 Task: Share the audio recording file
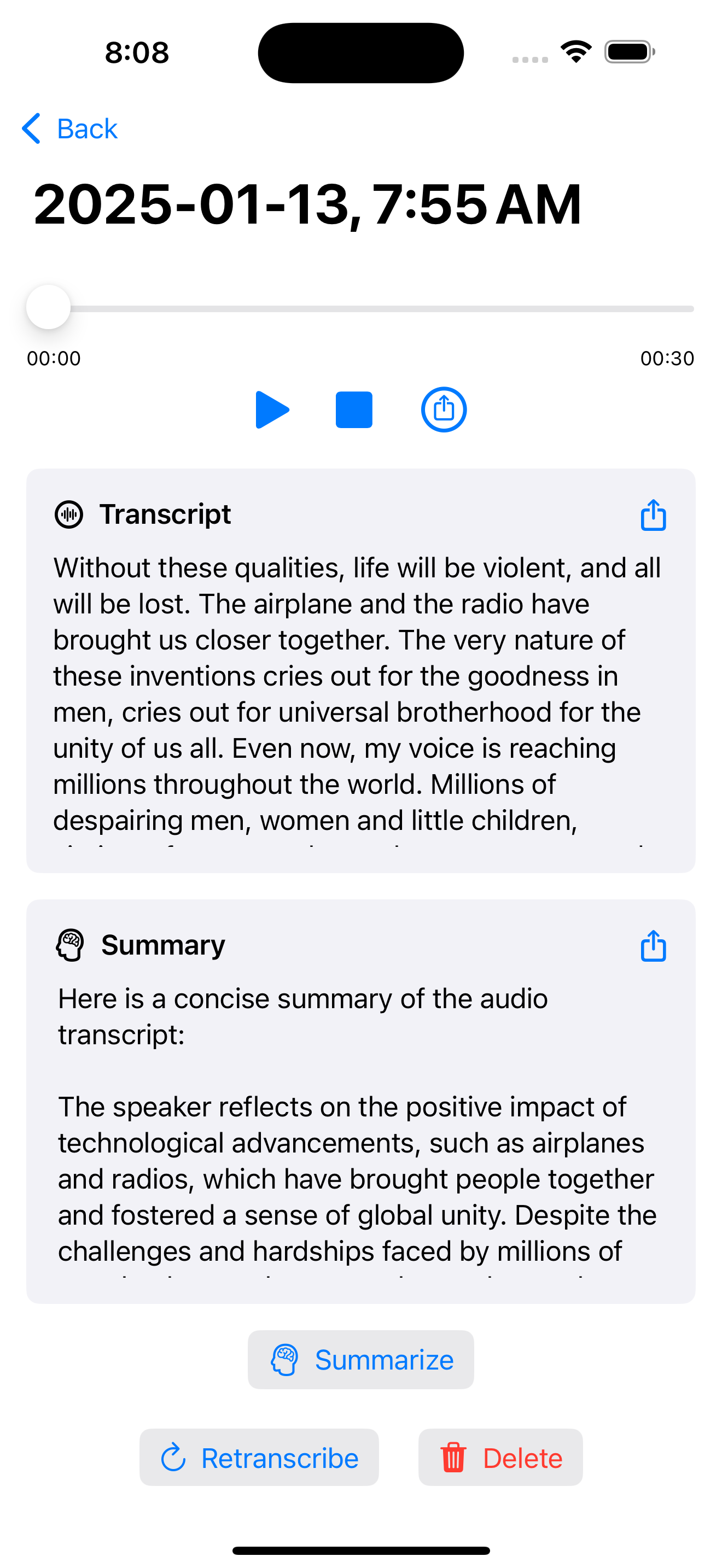tap(444, 409)
